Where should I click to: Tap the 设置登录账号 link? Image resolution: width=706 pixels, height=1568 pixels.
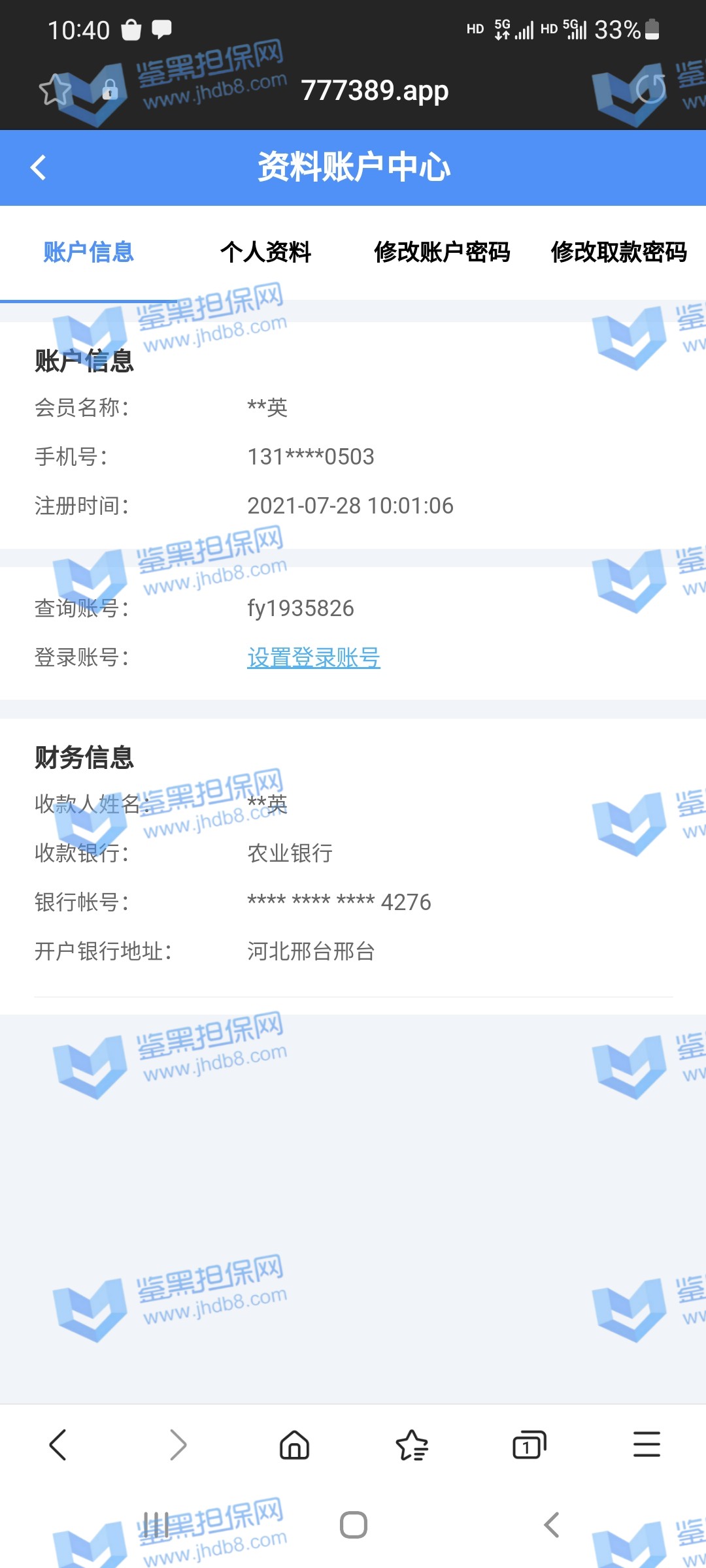(314, 657)
